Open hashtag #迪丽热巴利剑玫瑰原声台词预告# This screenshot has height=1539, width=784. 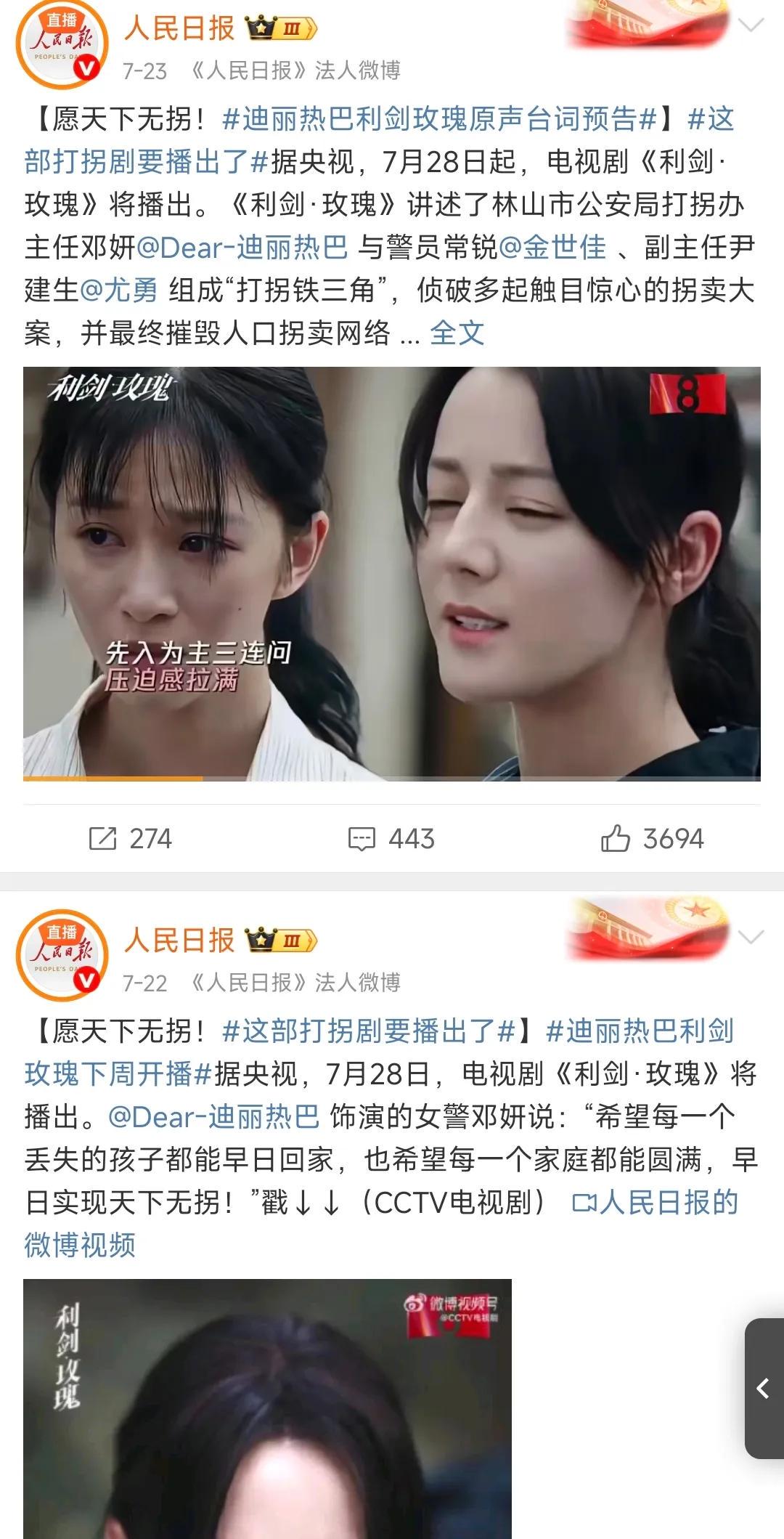pos(439,119)
